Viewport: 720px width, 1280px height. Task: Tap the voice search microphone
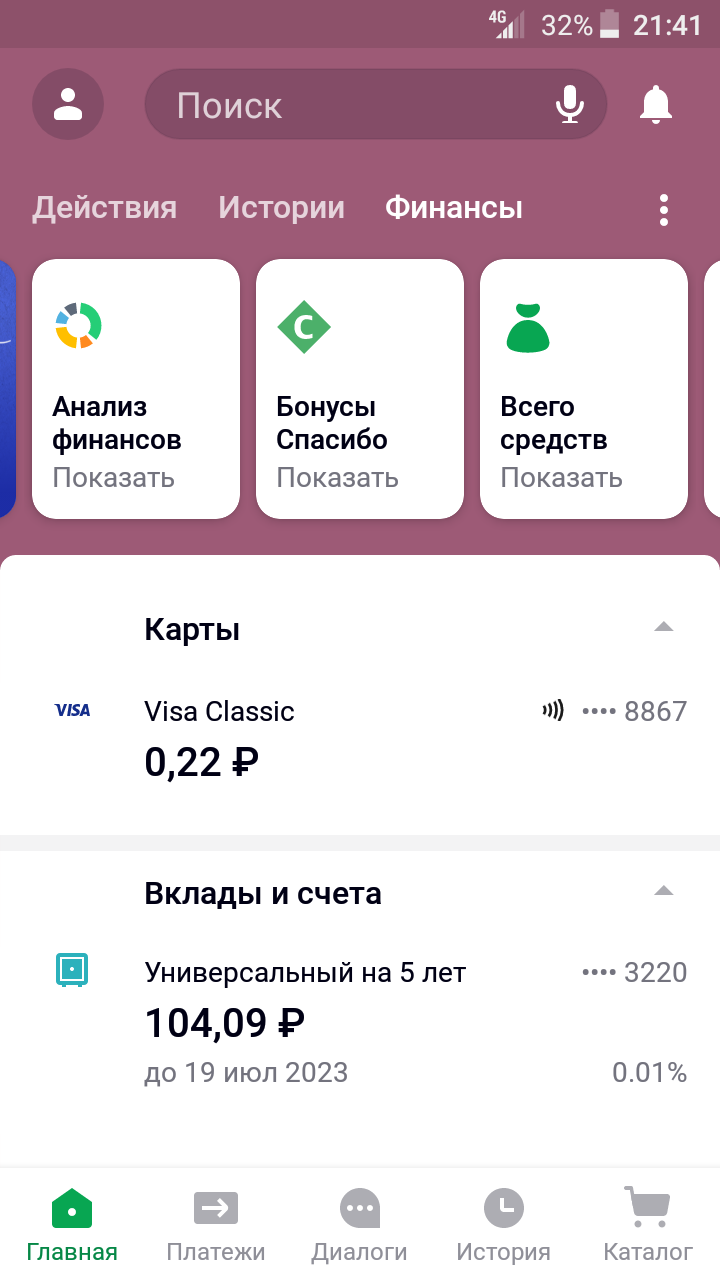point(569,104)
